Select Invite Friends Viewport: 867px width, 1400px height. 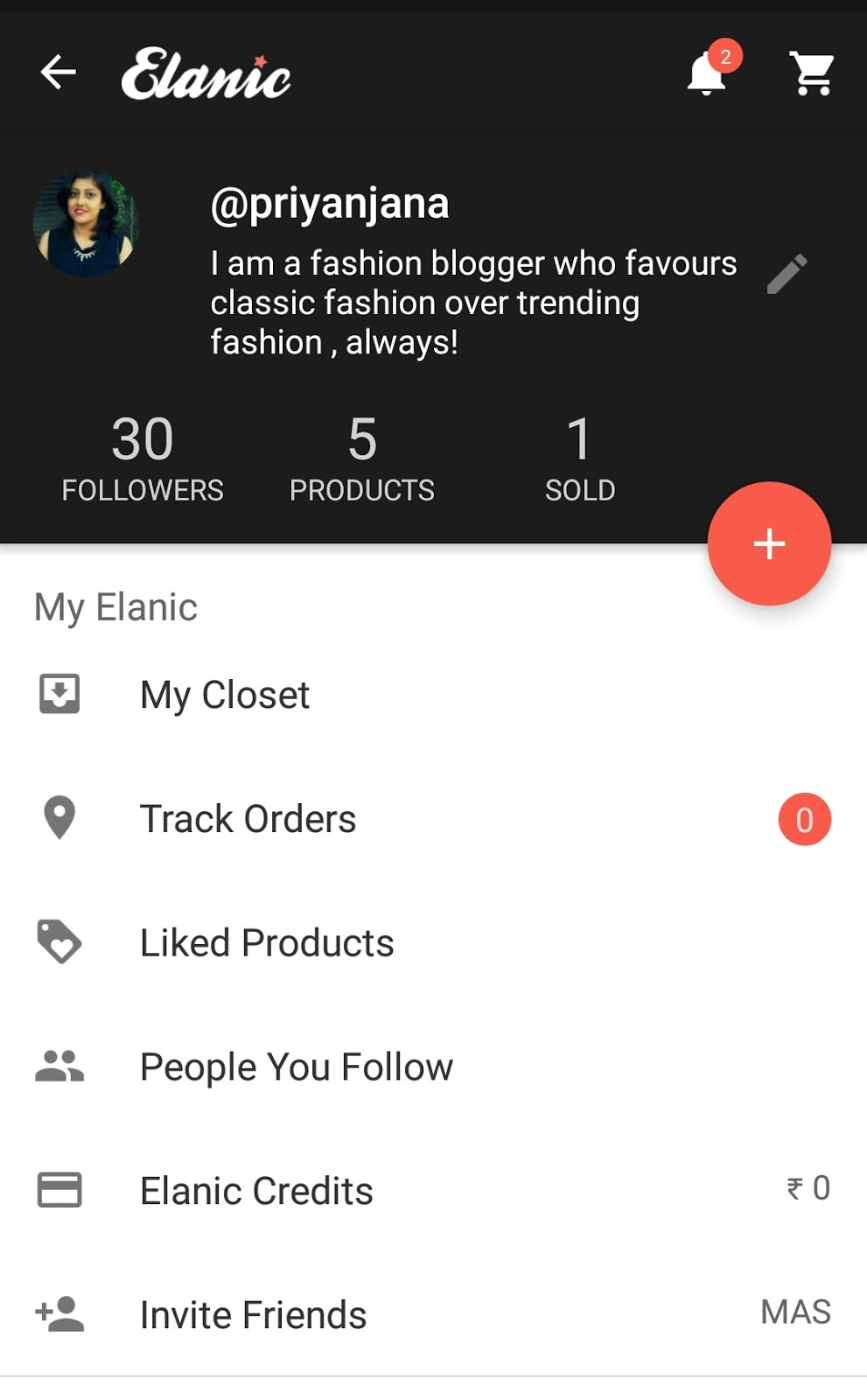point(253,1315)
